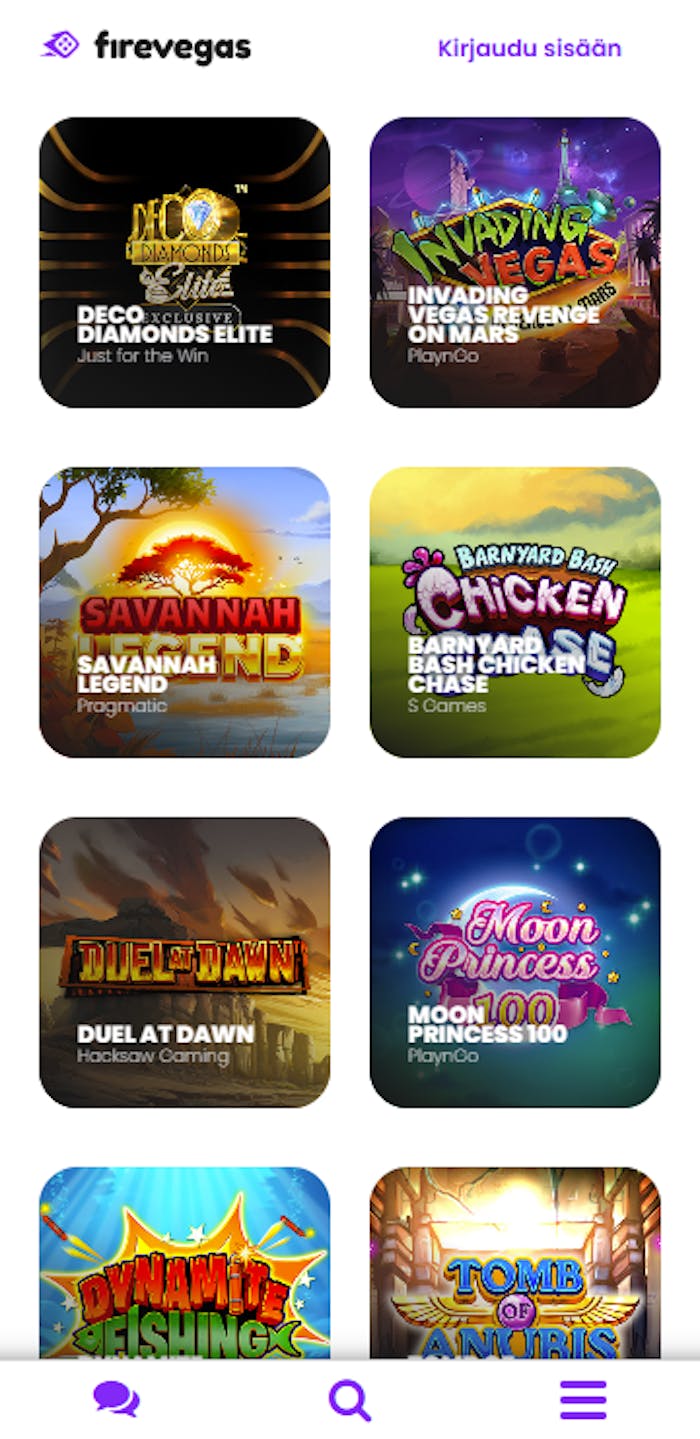Viewport: 700px width, 1439px height.
Task: Open Invading Vegas Revenge on Mars
Action: pos(515,262)
